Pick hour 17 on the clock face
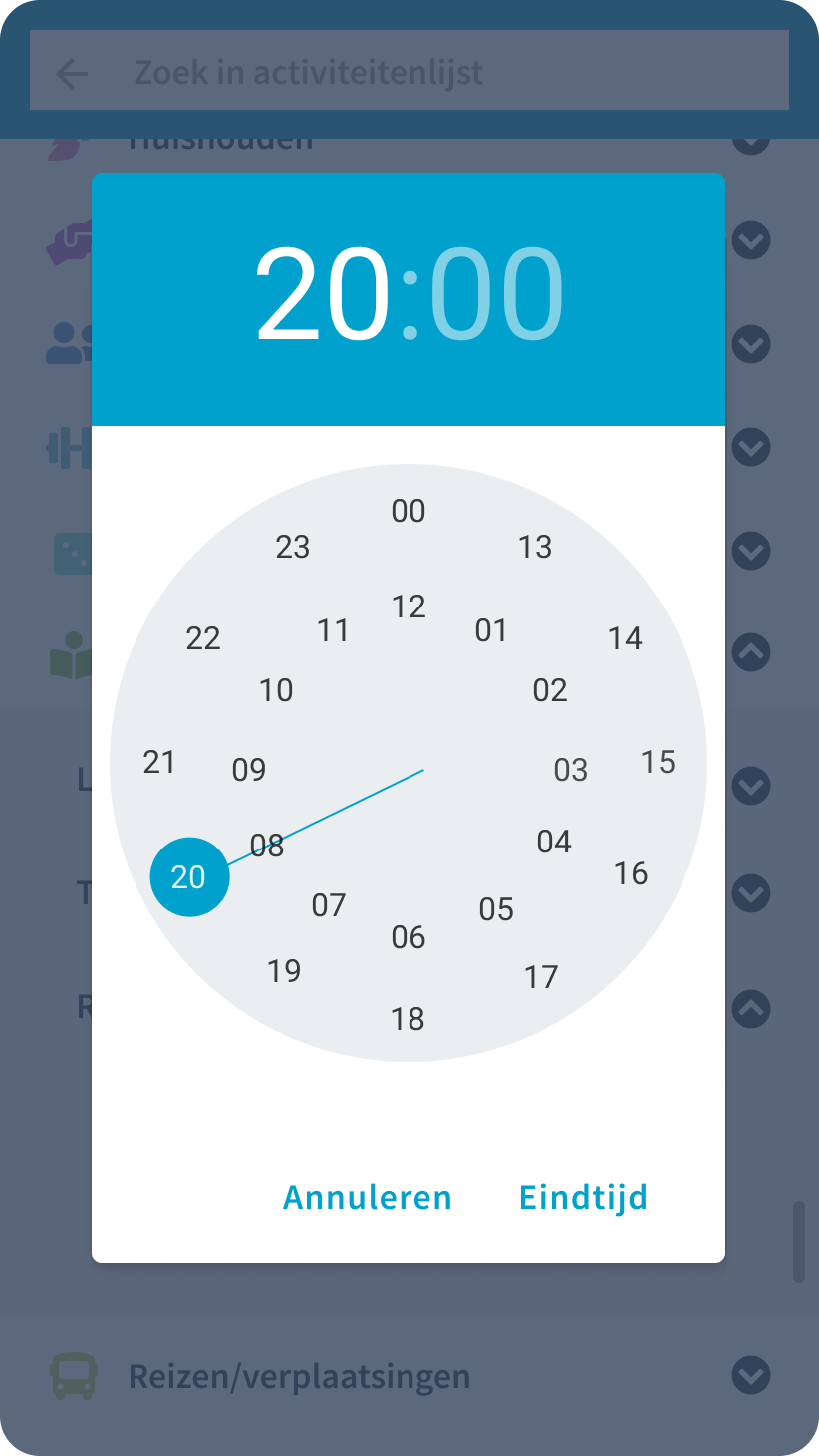Image resolution: width=819 pixels, height=1456 pixels. [541, 977]
